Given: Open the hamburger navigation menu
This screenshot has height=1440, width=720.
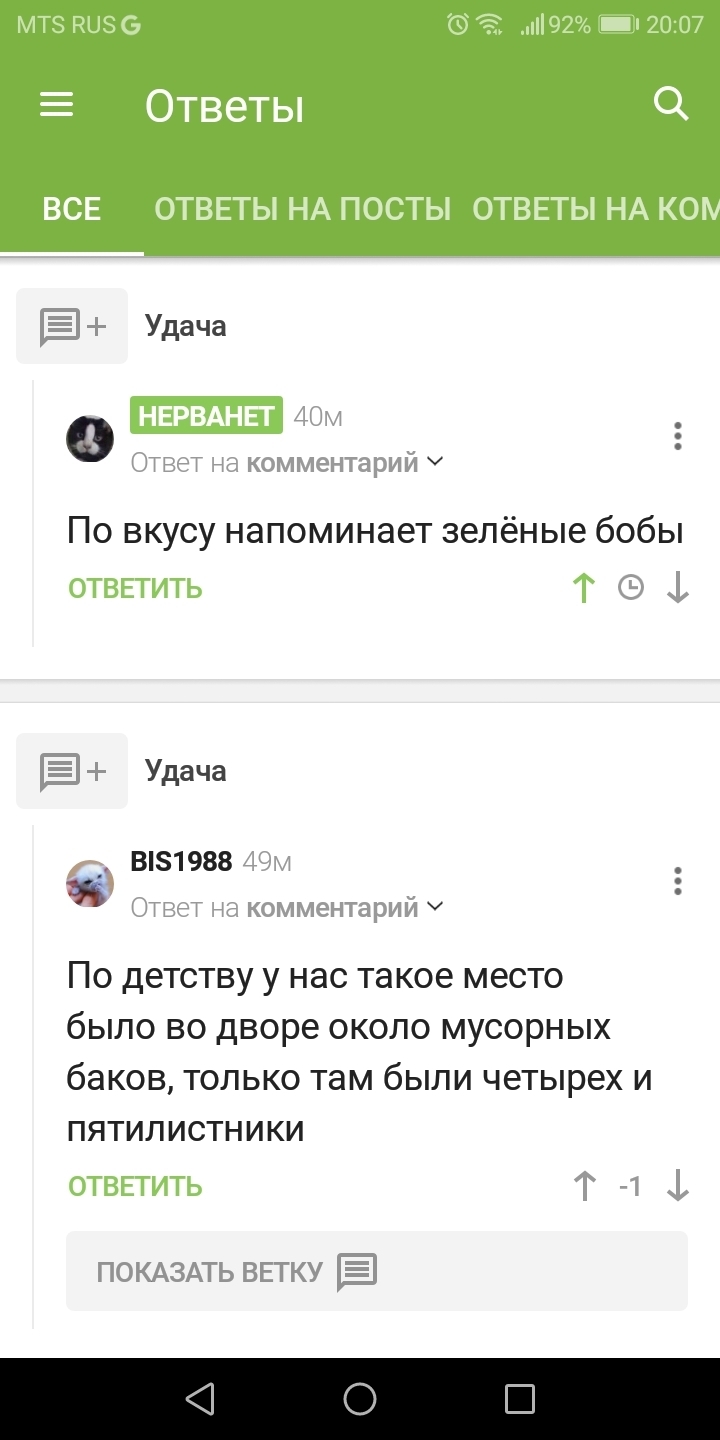Looking at the screenshot, I should (57, 105).
